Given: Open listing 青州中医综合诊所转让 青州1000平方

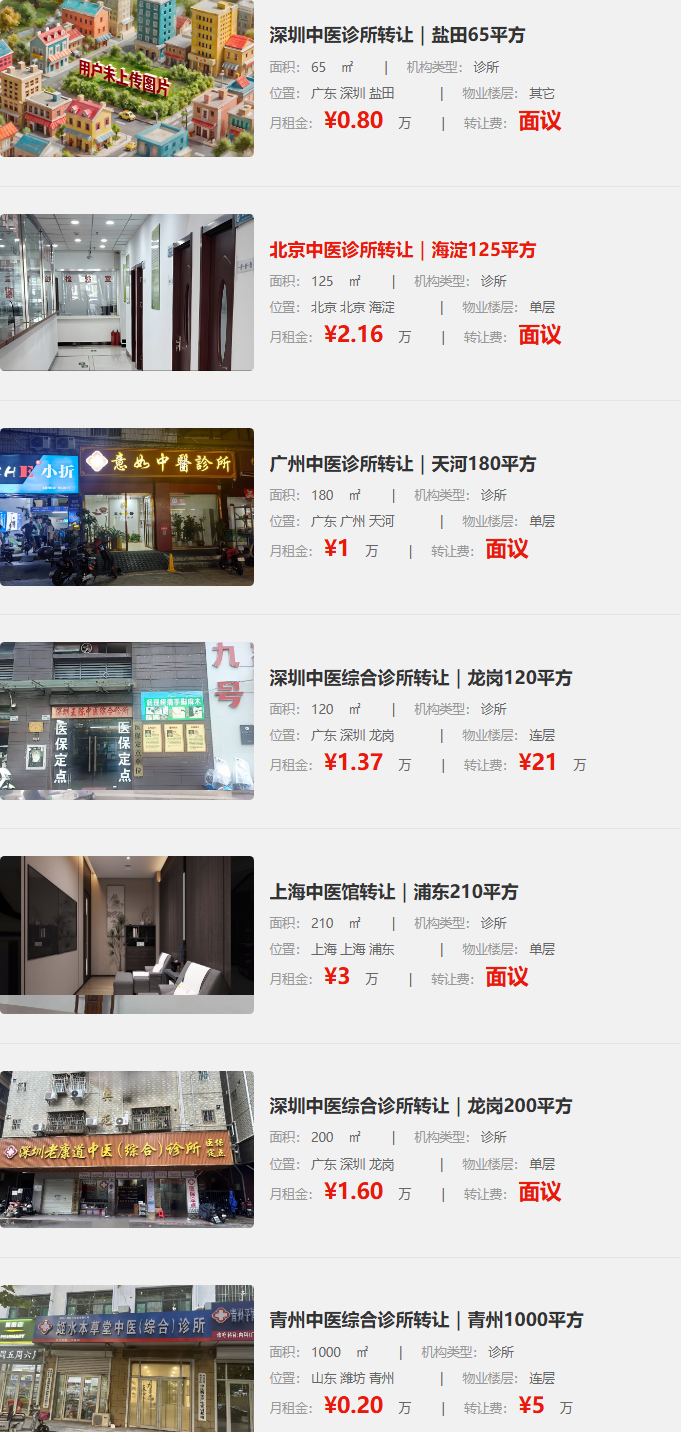Looking at the screenshot, I should coord(426,1320).
